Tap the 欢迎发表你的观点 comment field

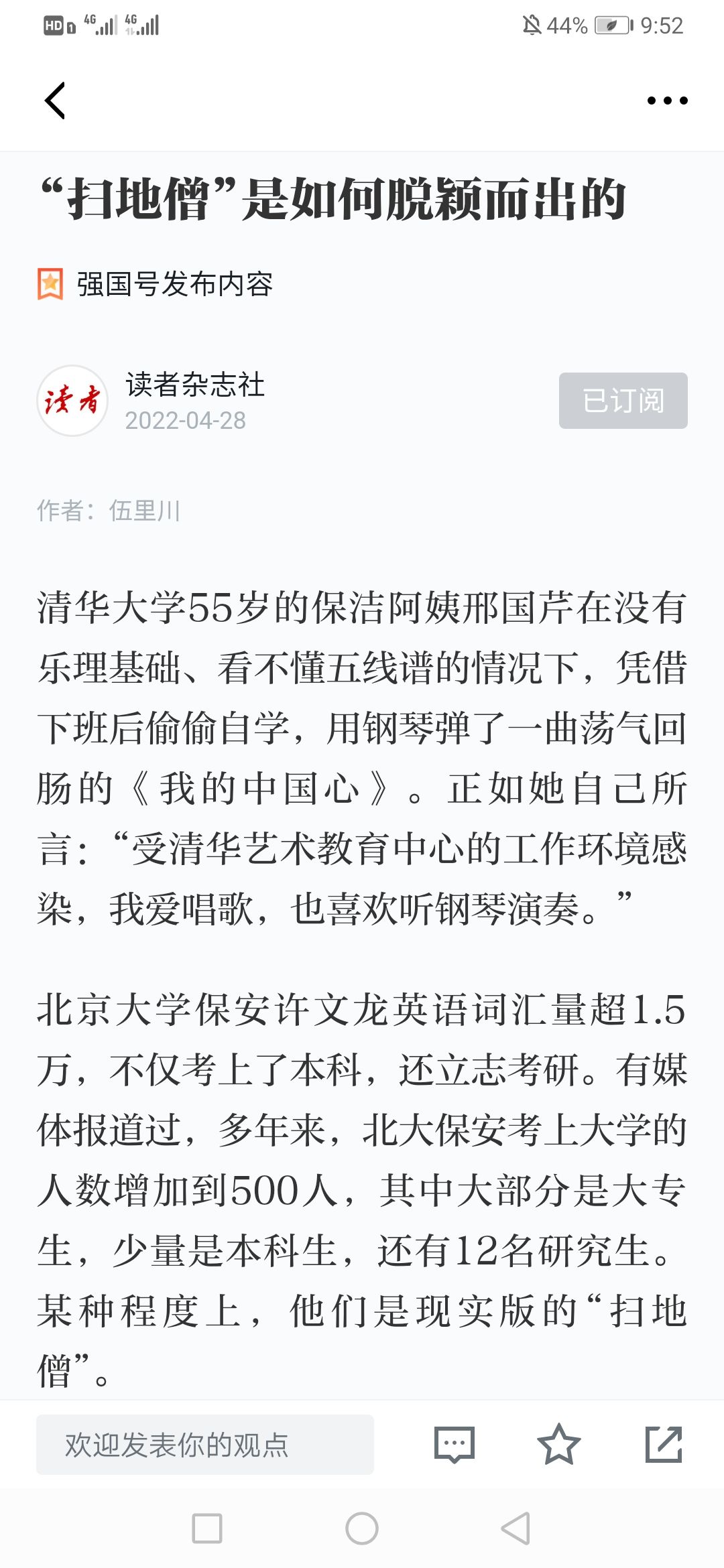point(205,1445)
